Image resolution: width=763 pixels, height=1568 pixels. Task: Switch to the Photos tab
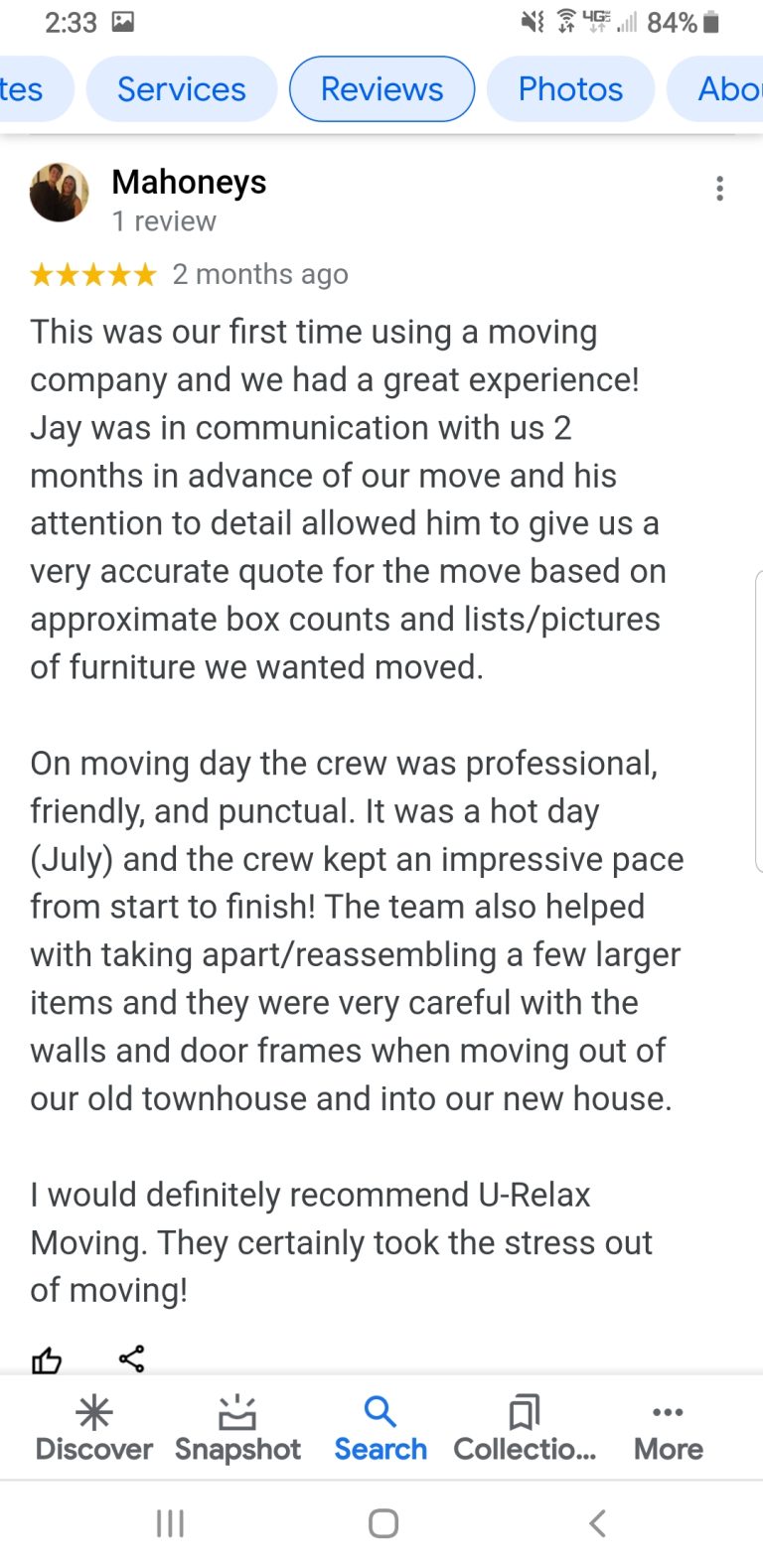click(x=570, y=89)
